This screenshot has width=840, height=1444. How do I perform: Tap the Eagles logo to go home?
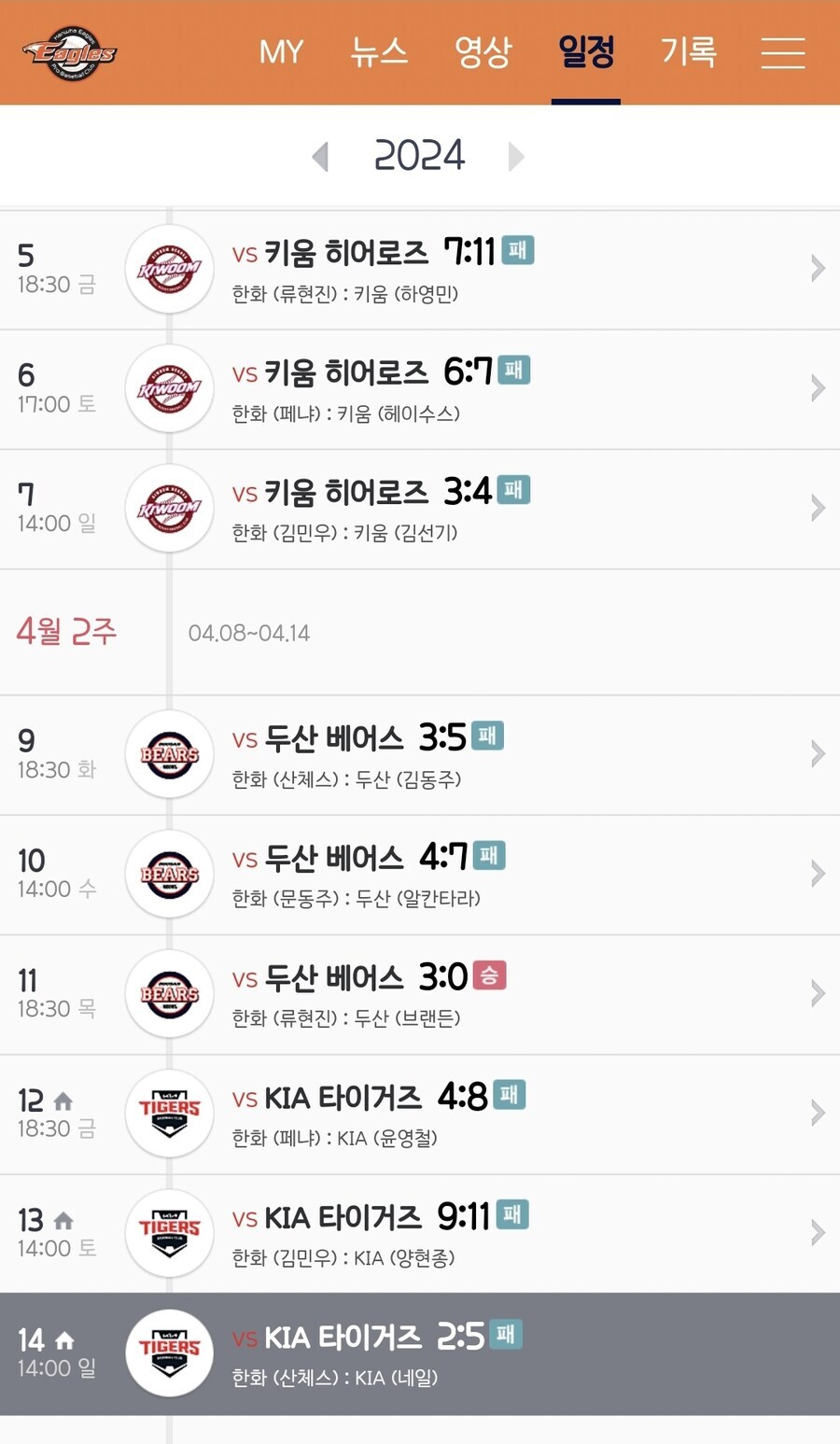coord(70,52)
